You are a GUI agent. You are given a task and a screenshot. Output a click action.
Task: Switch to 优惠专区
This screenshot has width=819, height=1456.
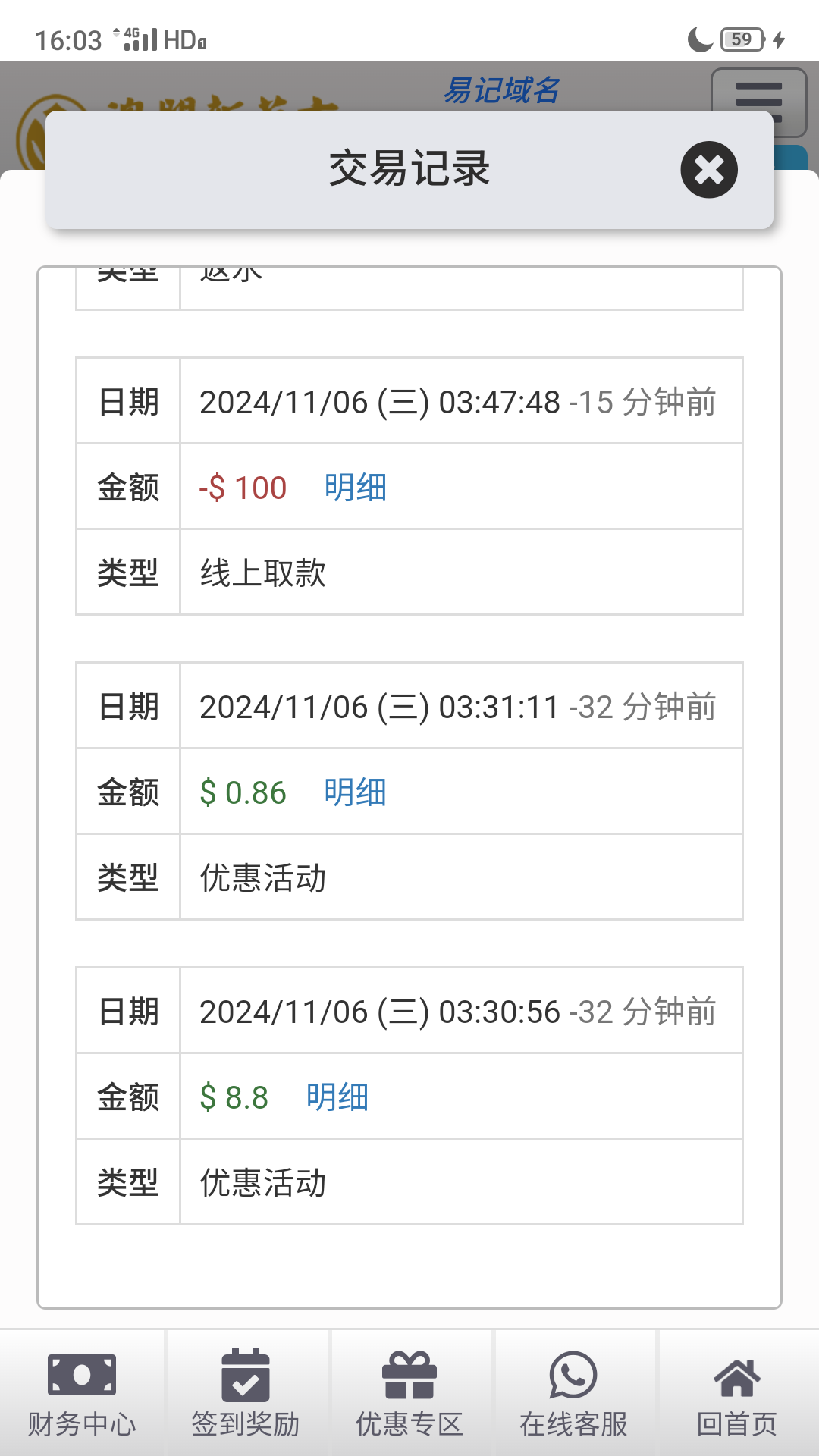coord(409,1394)
